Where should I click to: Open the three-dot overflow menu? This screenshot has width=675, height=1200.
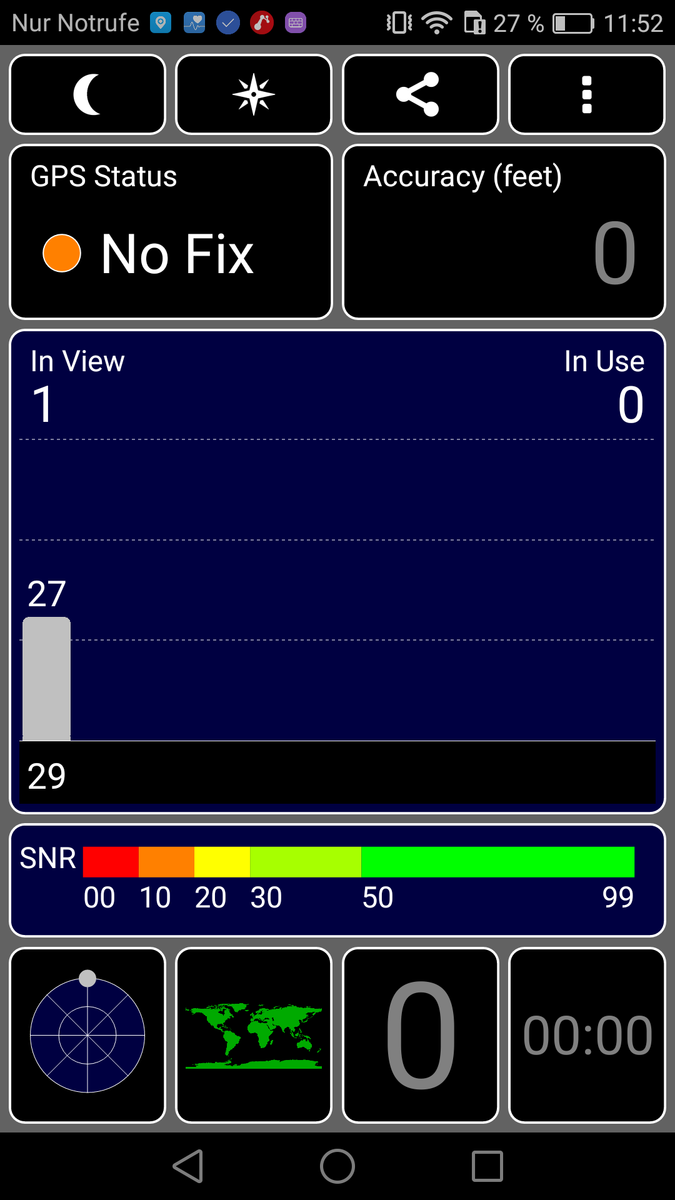coord(587,95)
